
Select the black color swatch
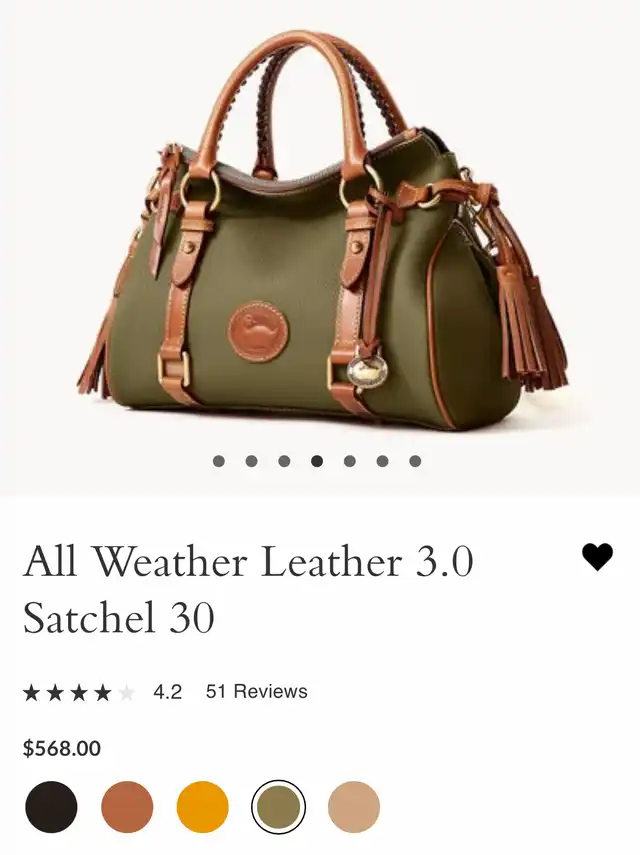click(x=51, y=807)
